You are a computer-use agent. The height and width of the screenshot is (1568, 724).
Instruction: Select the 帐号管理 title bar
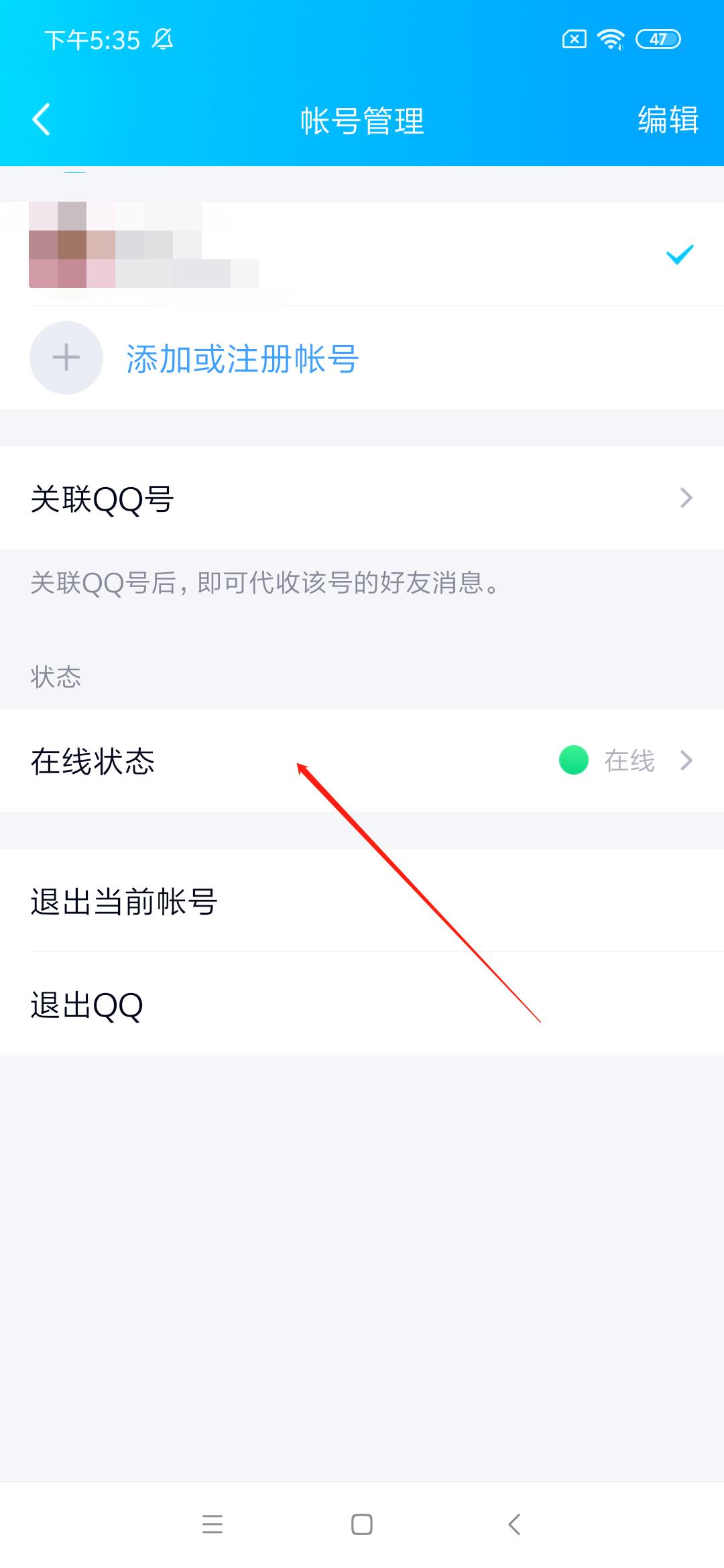pyautogui.click(x=362, y=121)
